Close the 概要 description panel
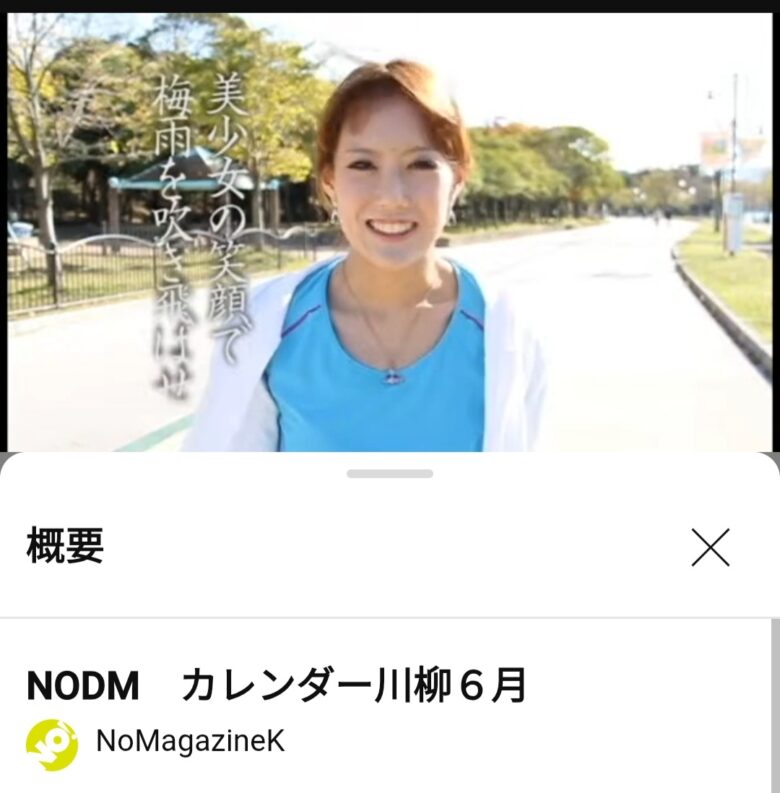The width and height of the screenshot is (780, 793). [x=710, y=547]
